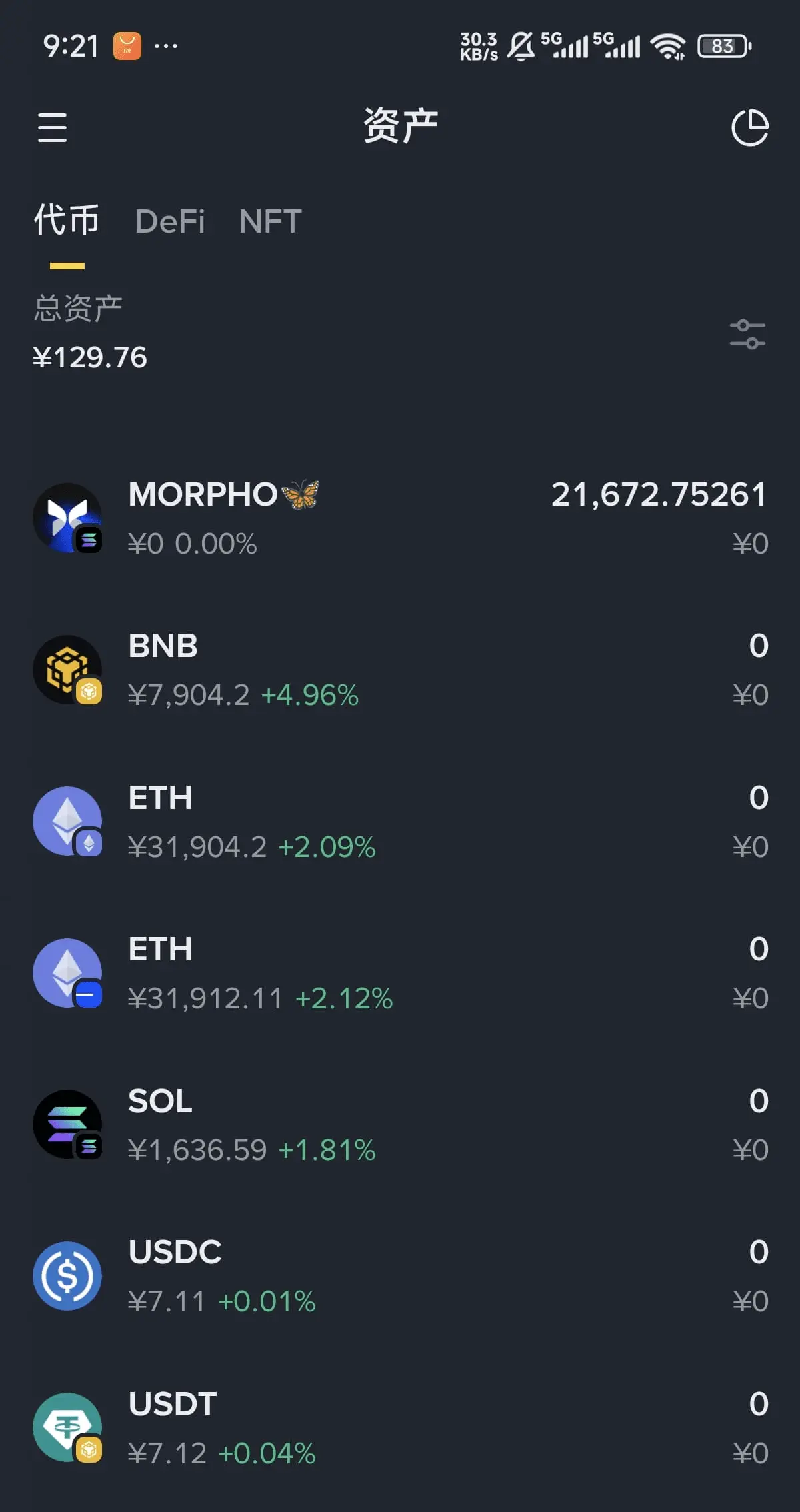Switch to the NFT tab
The image size is (800, 1512).
click(x=270, y=221)
